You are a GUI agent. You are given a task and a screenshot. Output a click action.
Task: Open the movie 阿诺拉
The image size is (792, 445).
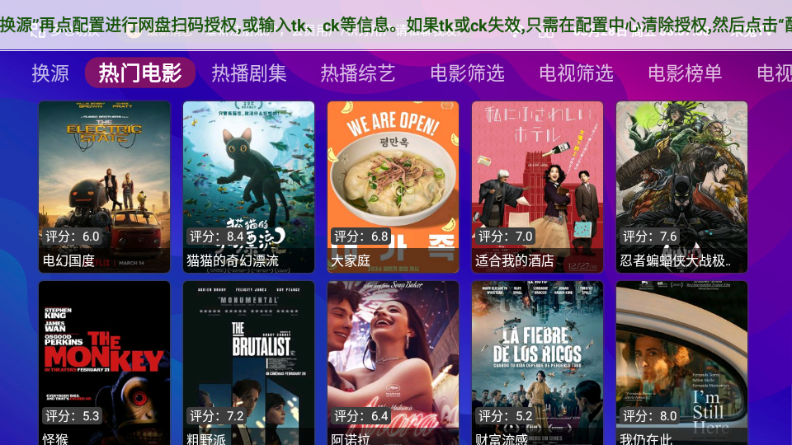click(393, 363)
